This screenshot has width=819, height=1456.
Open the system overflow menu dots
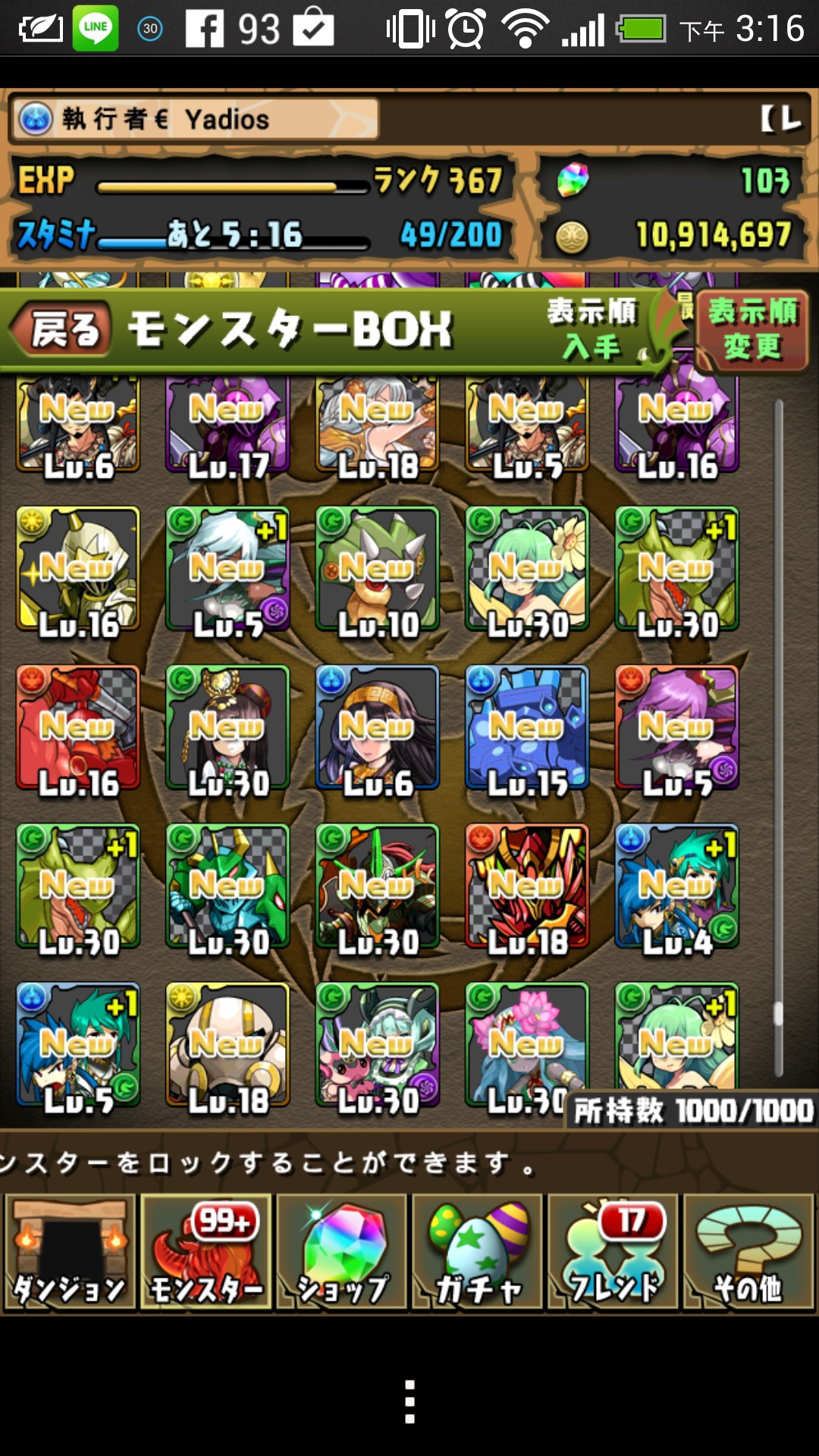coord(409,1401)
